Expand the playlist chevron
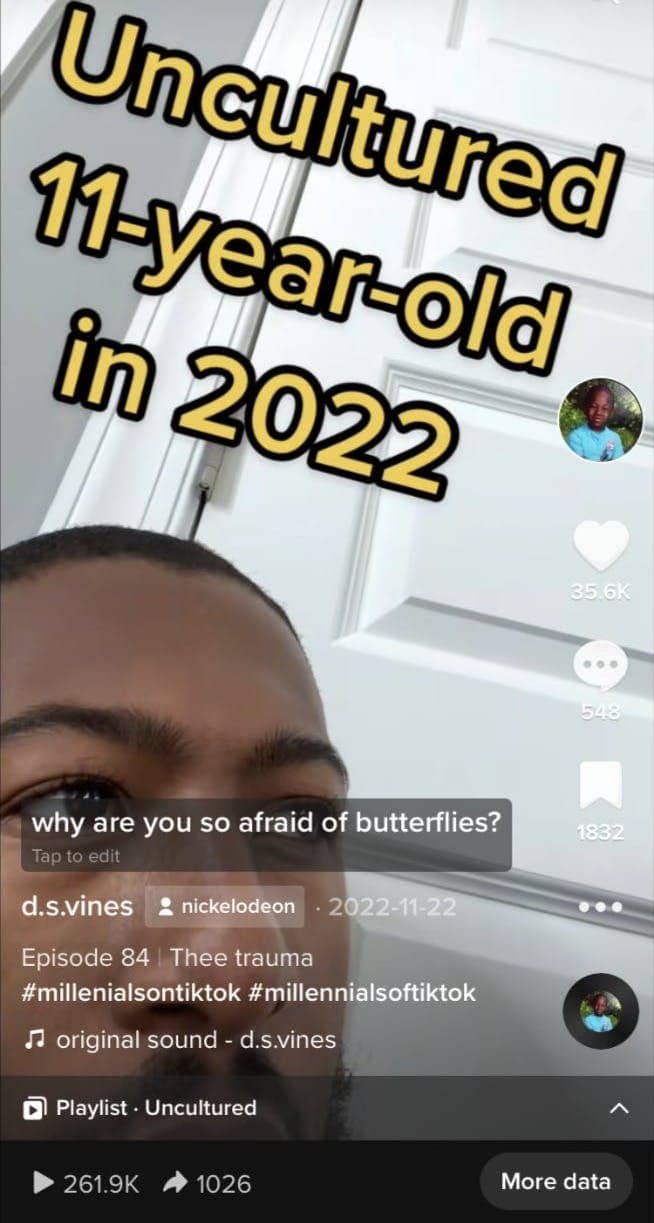This screenshot has height=1223, width=654. pos(619,1108)
